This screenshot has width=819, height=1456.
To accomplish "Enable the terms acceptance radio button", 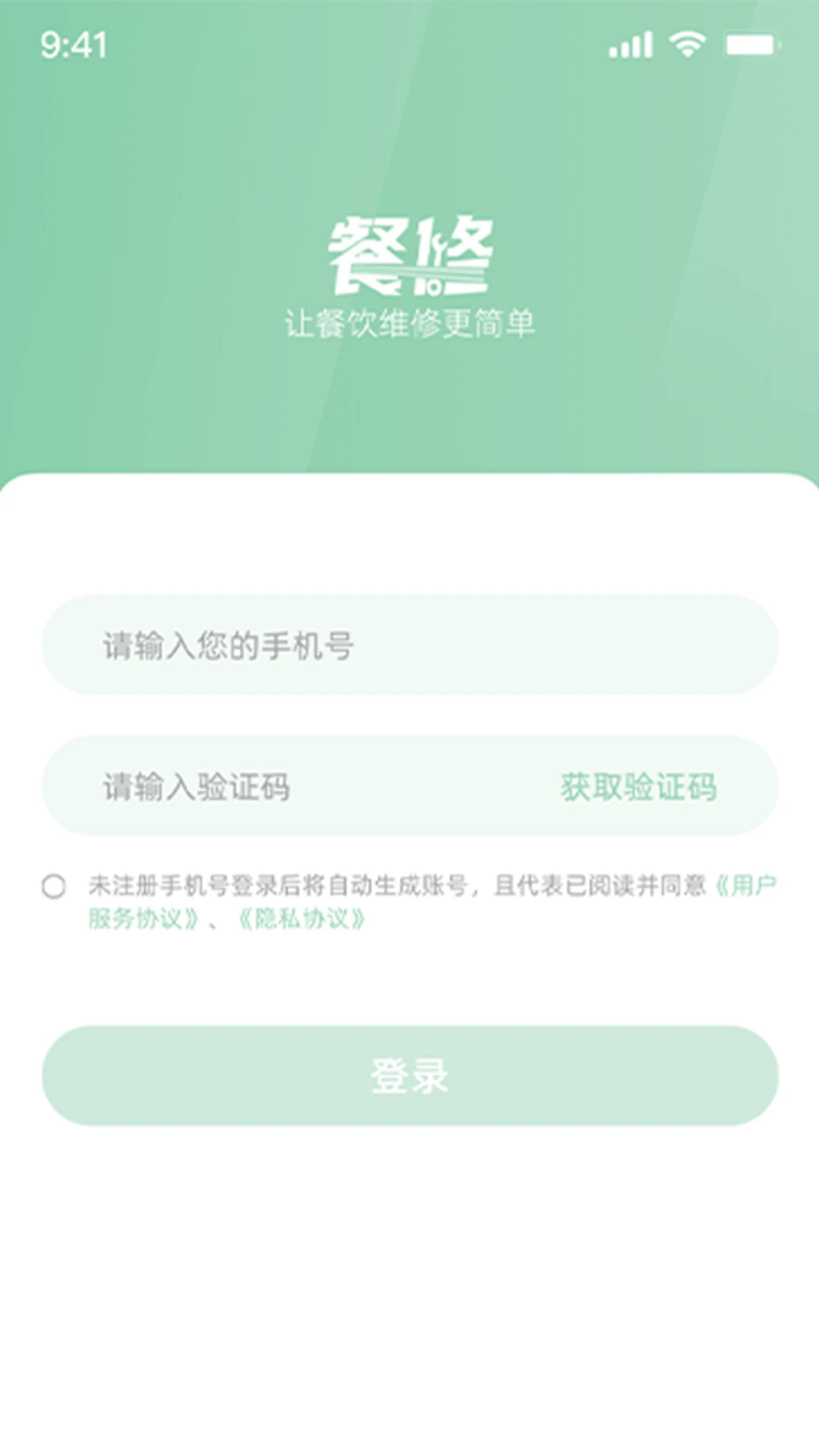I will (53, 887).
